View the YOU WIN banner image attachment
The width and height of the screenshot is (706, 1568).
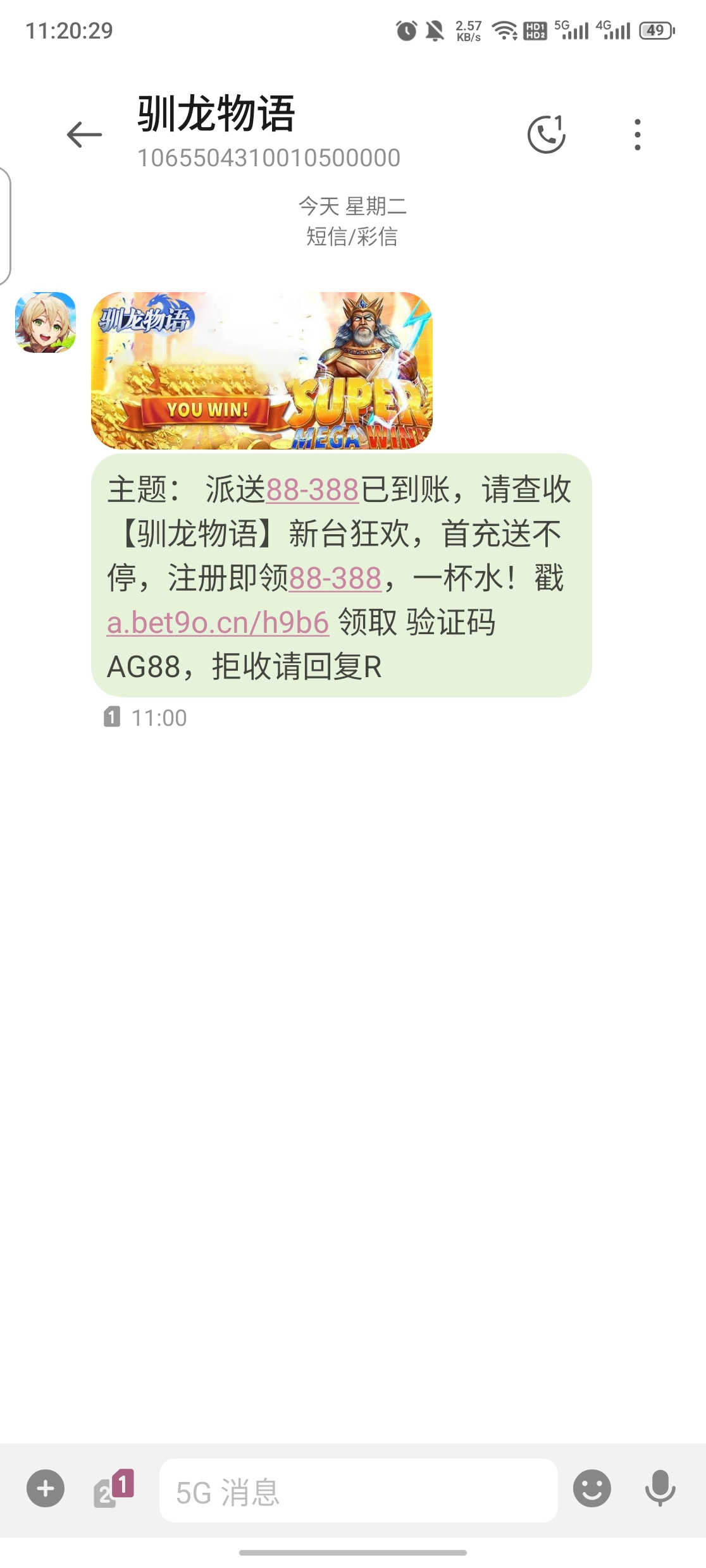tap(262, 371)
